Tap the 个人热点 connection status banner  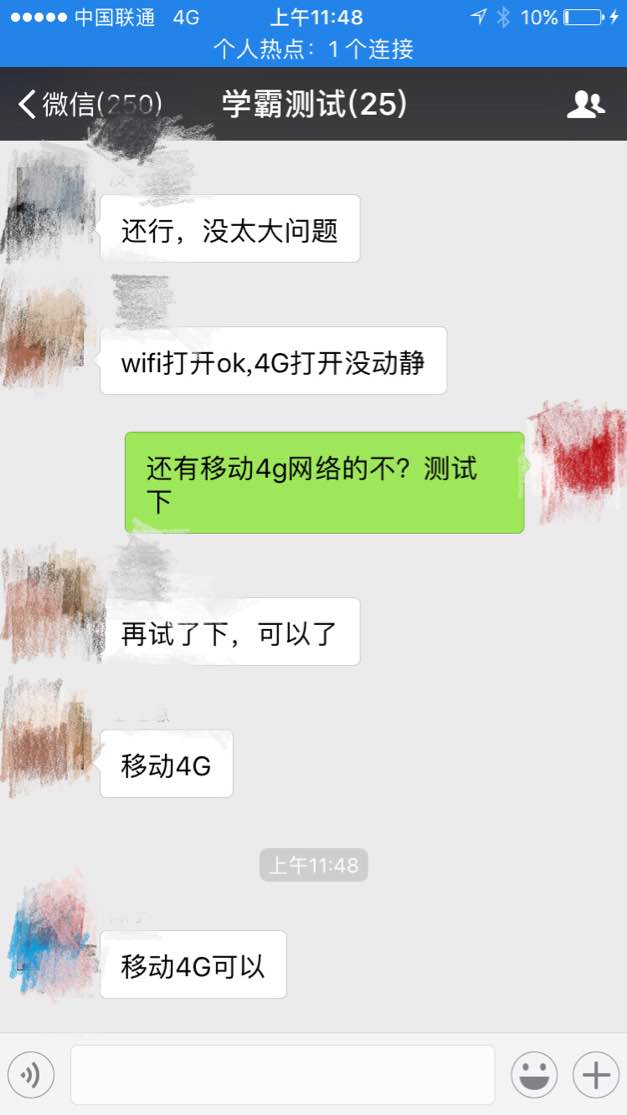pyautogui.click(x=313, y=49)
